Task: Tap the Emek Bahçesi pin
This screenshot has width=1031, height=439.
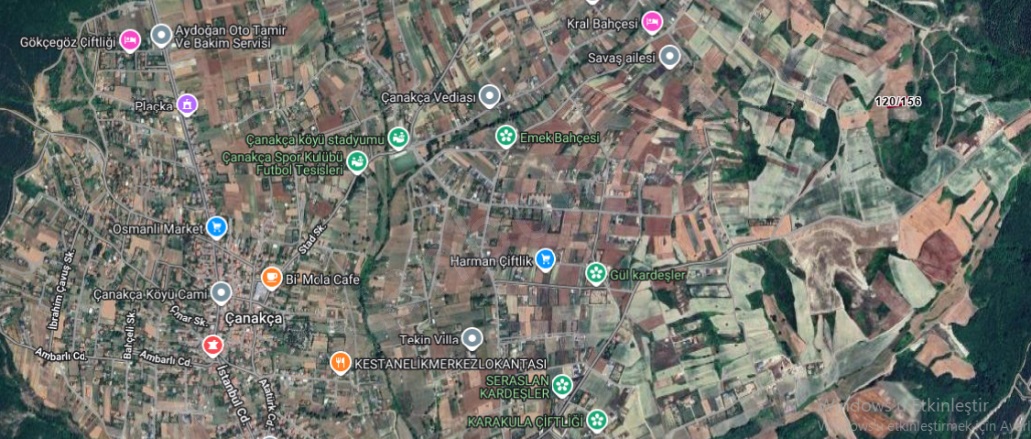Action: coord(506,136)
